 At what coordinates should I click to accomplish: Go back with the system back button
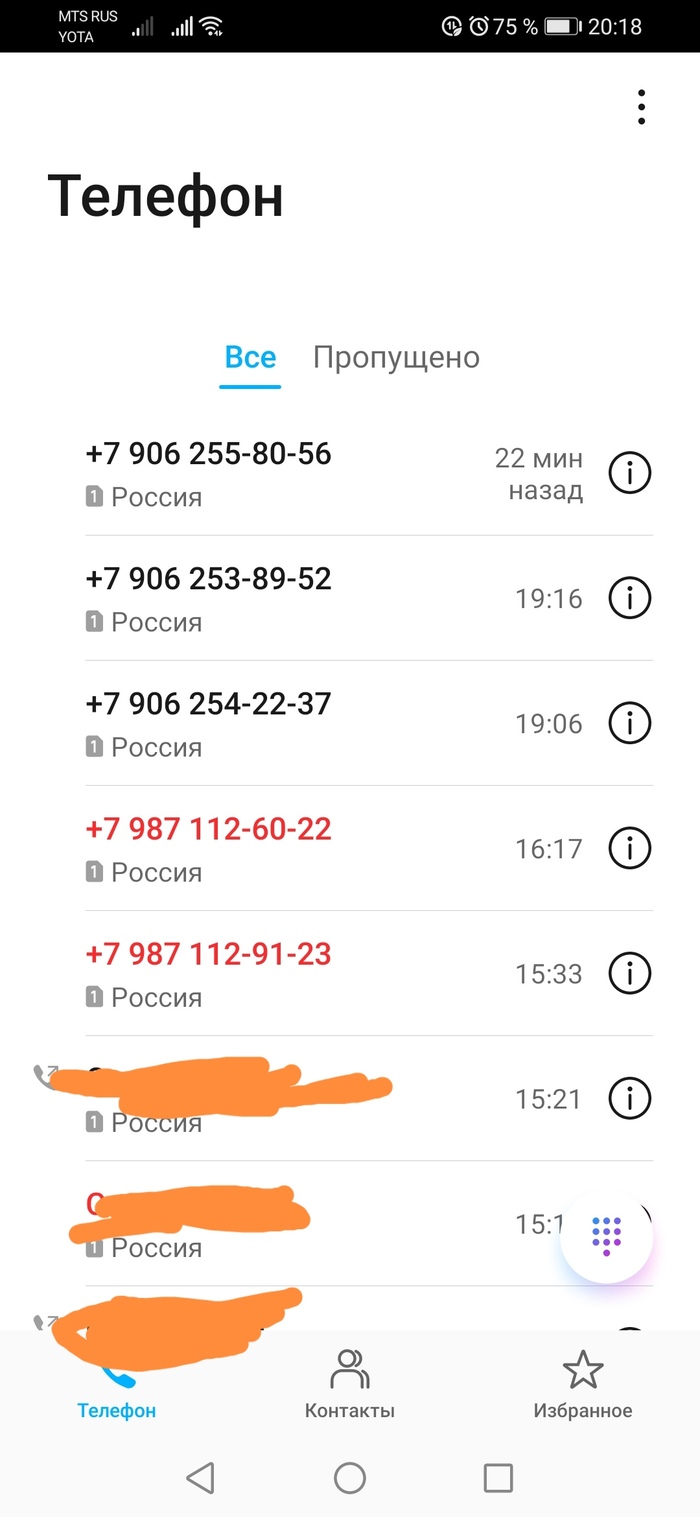click(x=201, y=1477)
